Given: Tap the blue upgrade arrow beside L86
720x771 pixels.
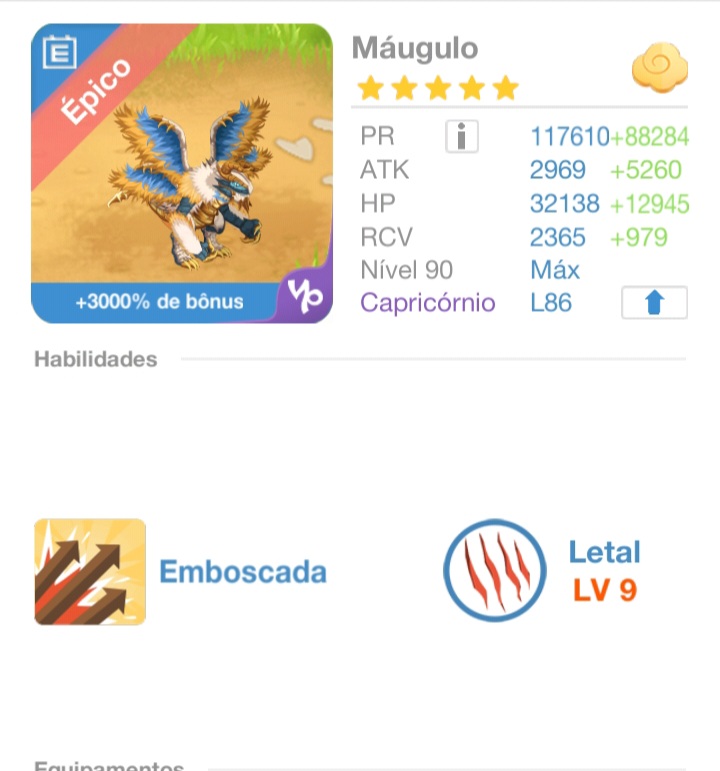Looking at the screenshot, I should [654, 302].
